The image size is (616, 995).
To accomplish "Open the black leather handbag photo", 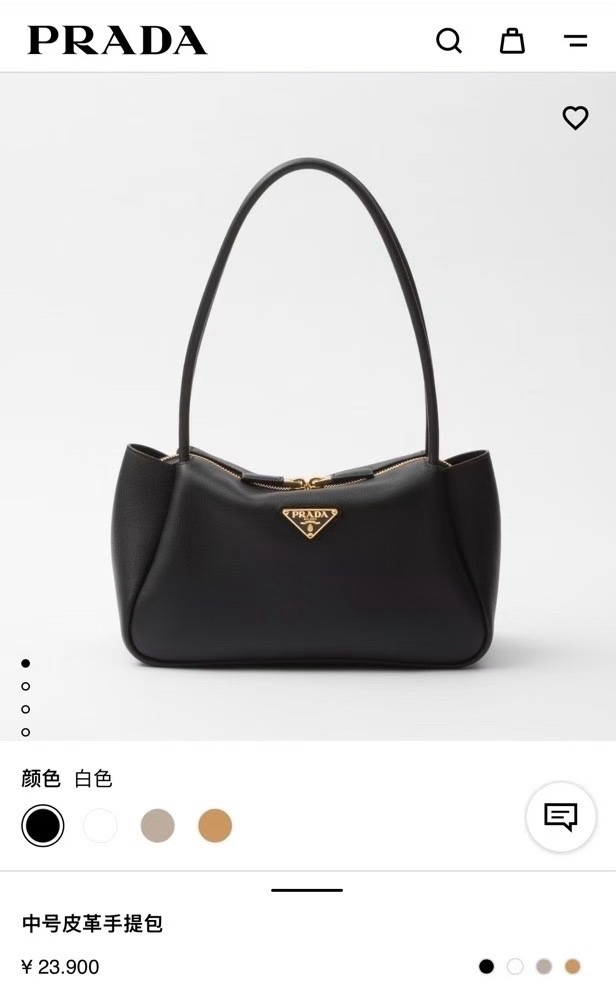I will coord(308,412).
